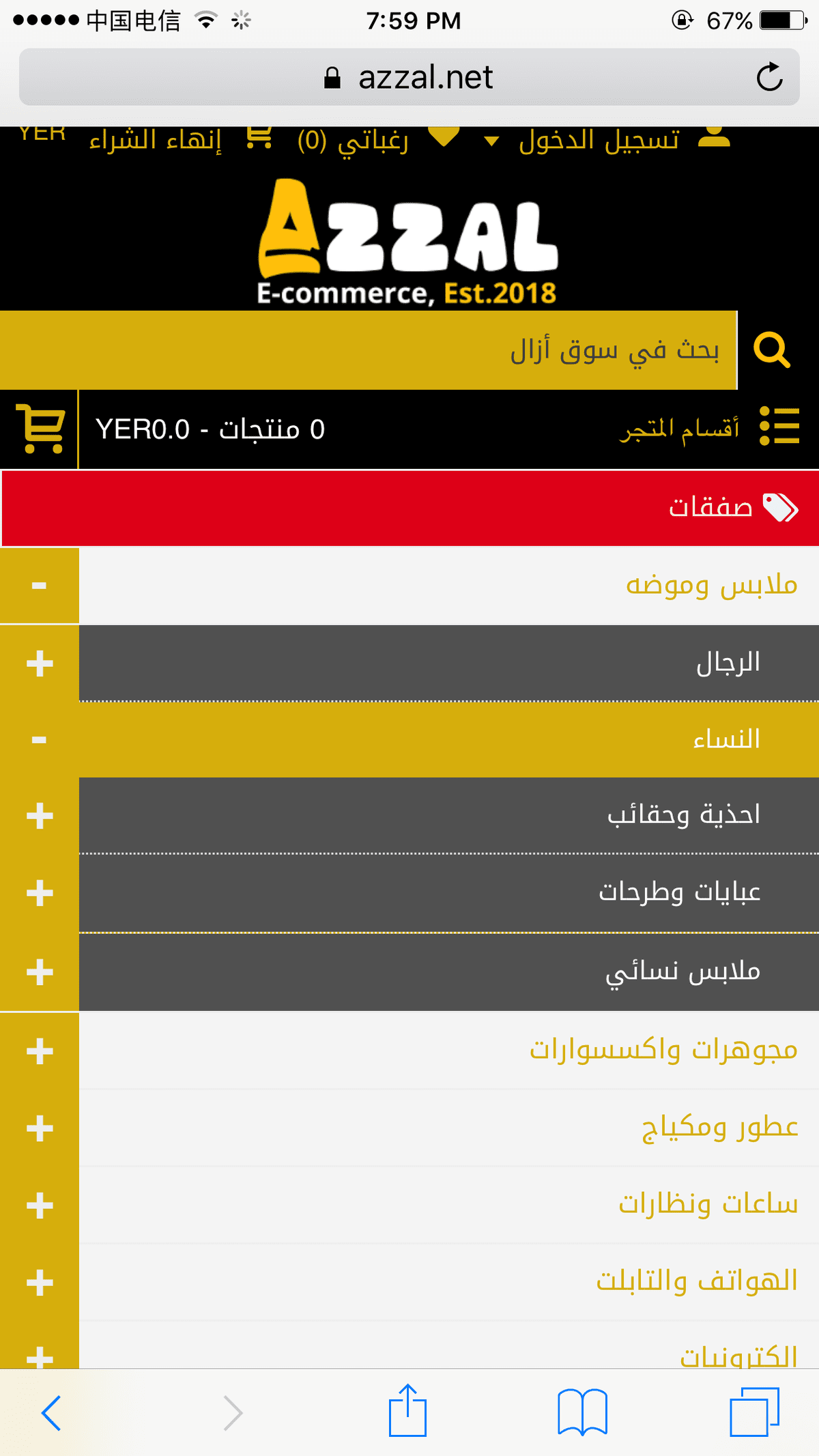Expand the عبايات وطرحات item
The image size is (819, 1456).
pos(39,893)
